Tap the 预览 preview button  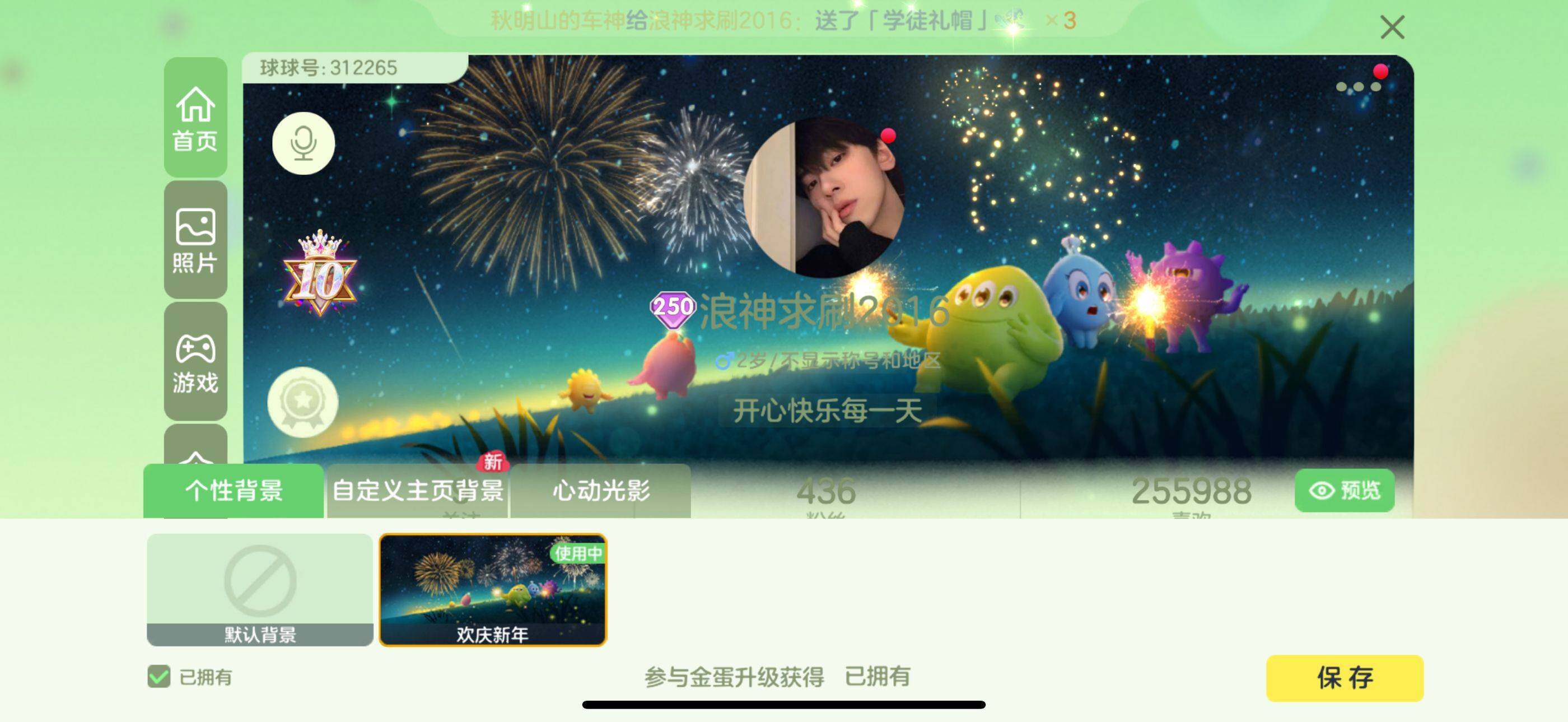click(1345, 491)
